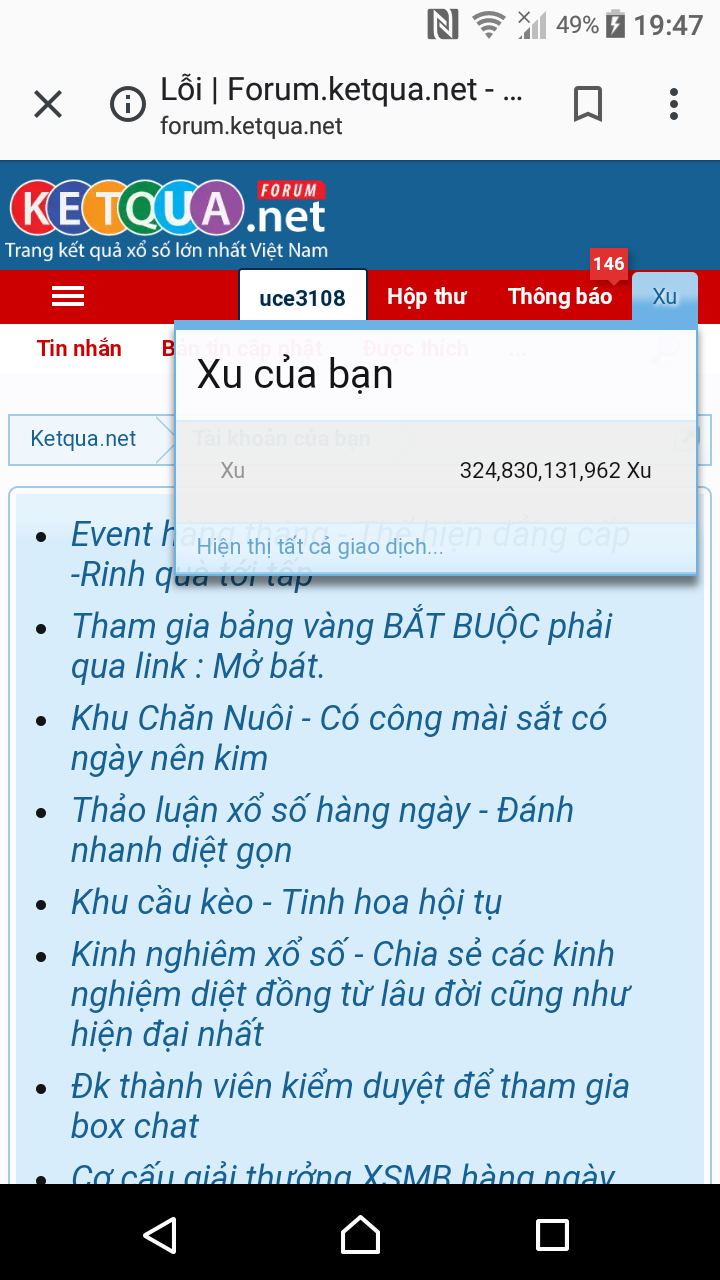Viewport: 720px width, 1280px height.
Task: Show all transactions via Hiện thị tất cả giao dịch
Action: tap(320, 546)
